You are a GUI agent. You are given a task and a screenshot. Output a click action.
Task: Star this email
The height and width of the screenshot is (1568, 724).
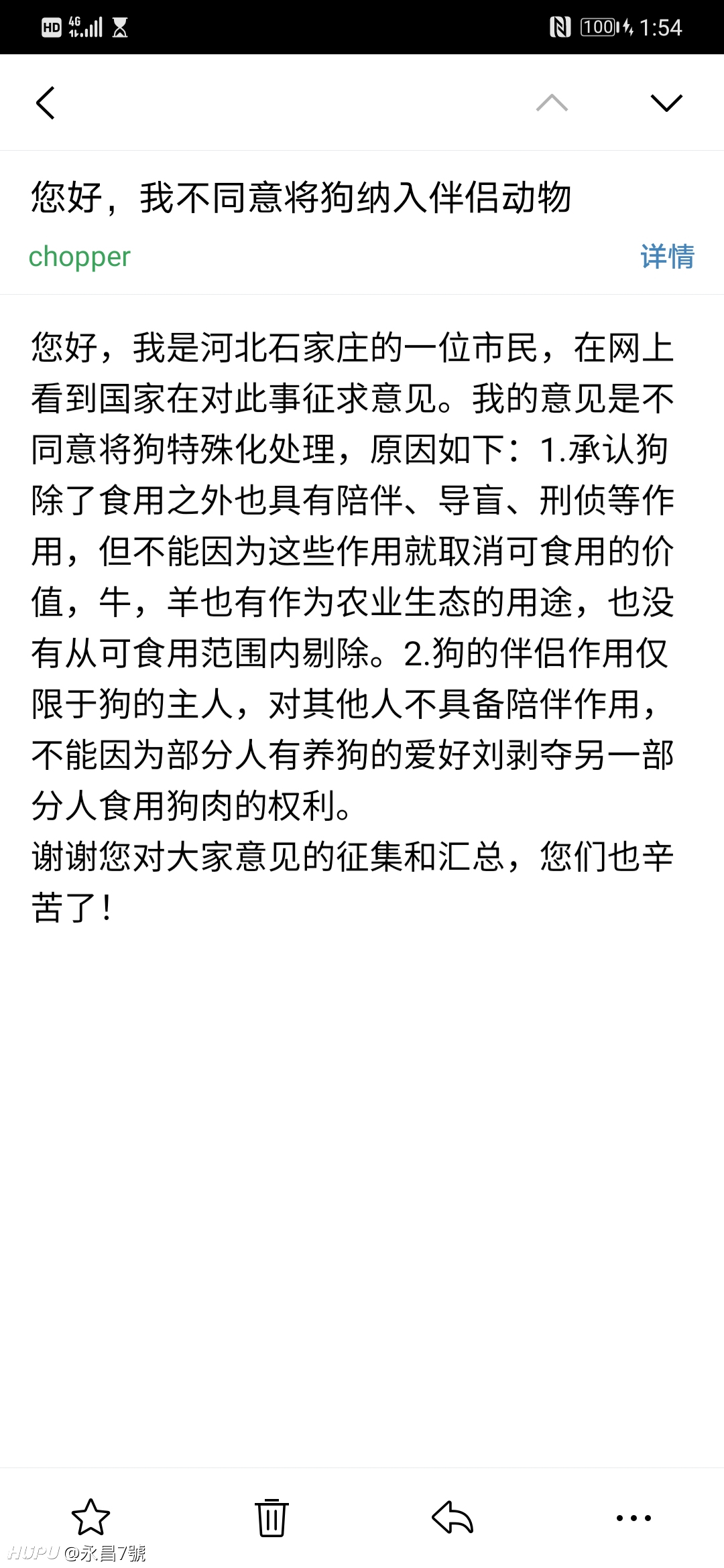90,1517
